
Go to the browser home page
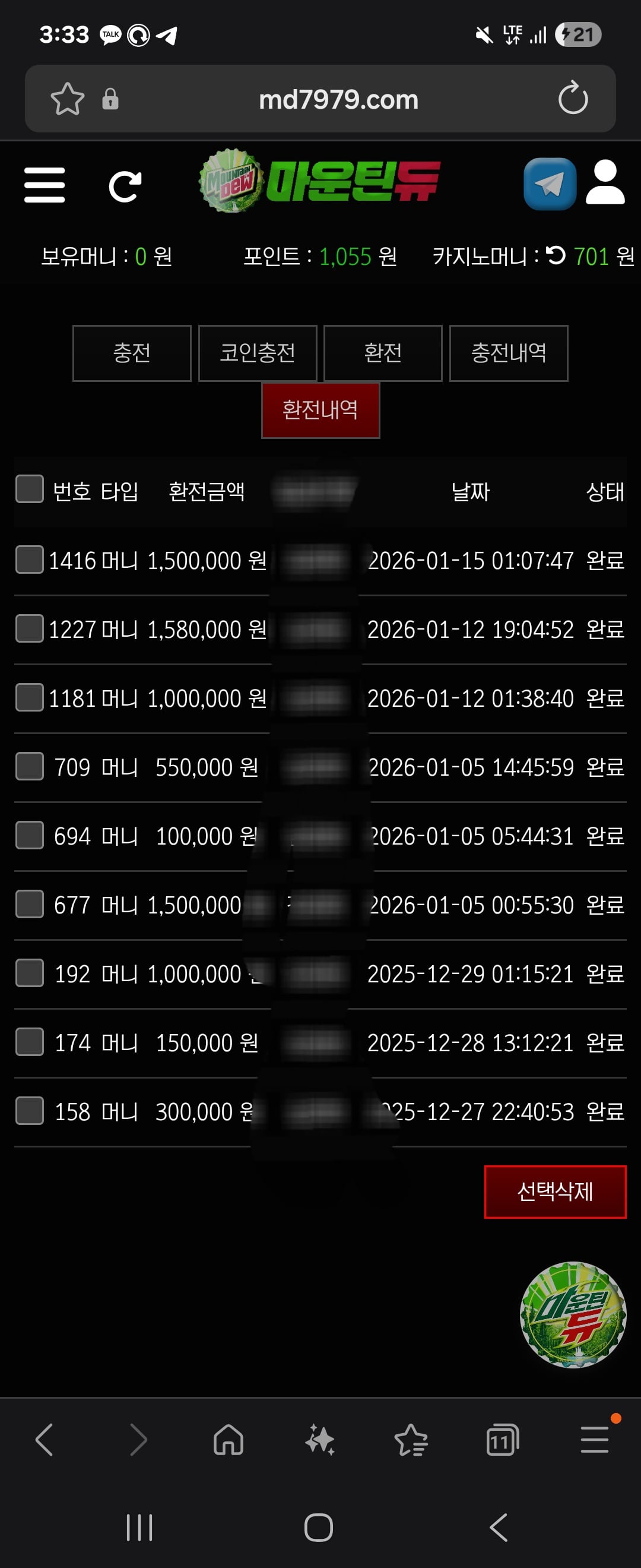(228, 1441)
